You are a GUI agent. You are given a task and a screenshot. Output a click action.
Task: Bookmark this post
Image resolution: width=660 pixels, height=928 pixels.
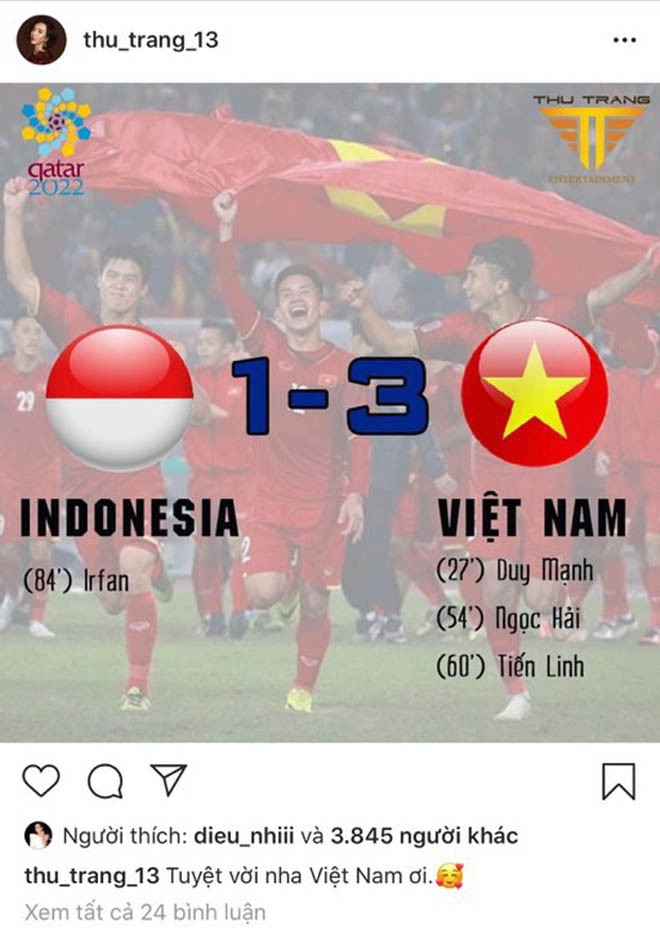tap(618, 781)
